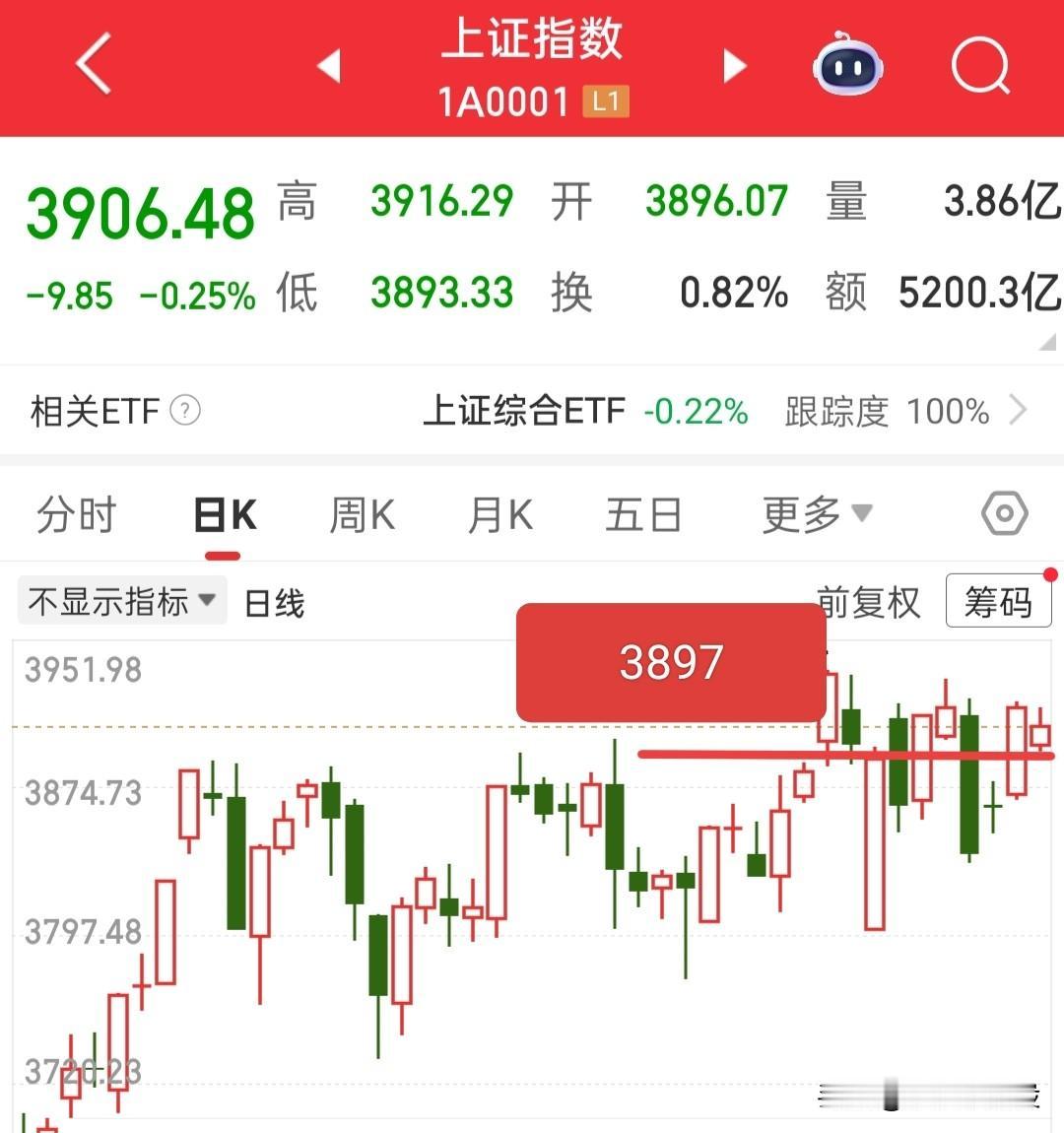Switch to the 周K chart tab
This screenshot has width=1064, height=1133.
click(362, 514)
